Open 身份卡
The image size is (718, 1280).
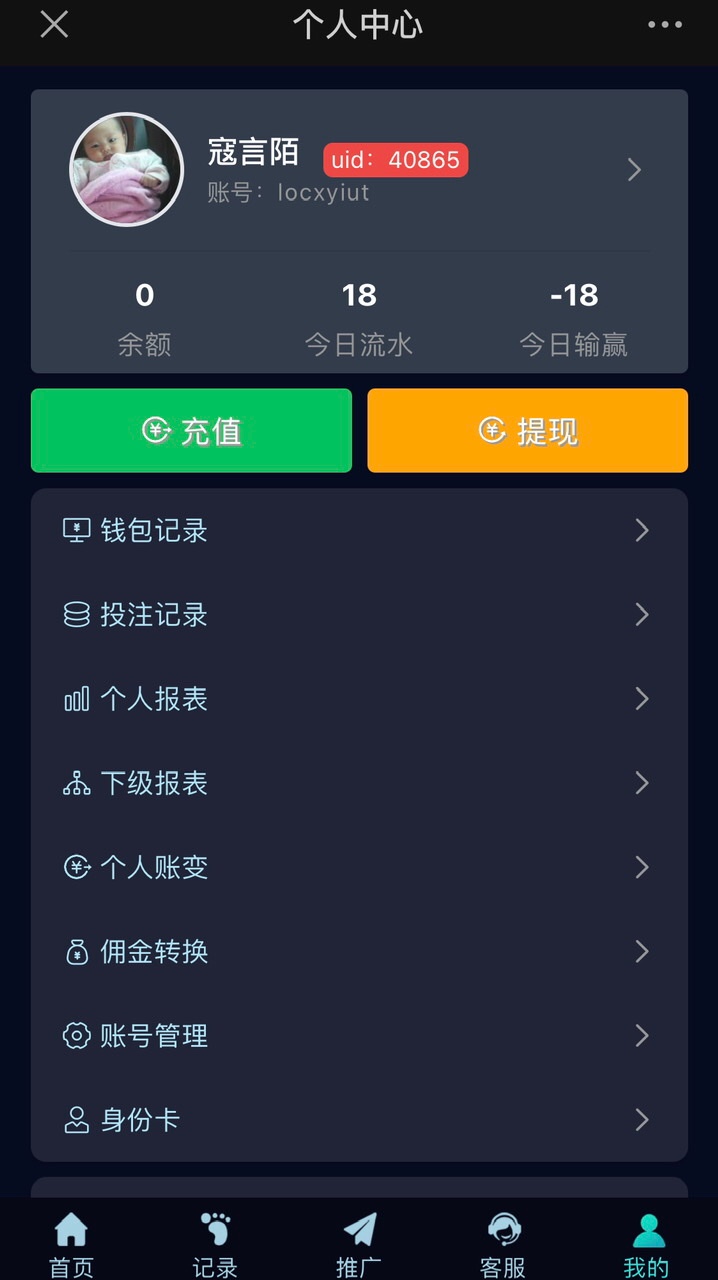point(359,1119)
